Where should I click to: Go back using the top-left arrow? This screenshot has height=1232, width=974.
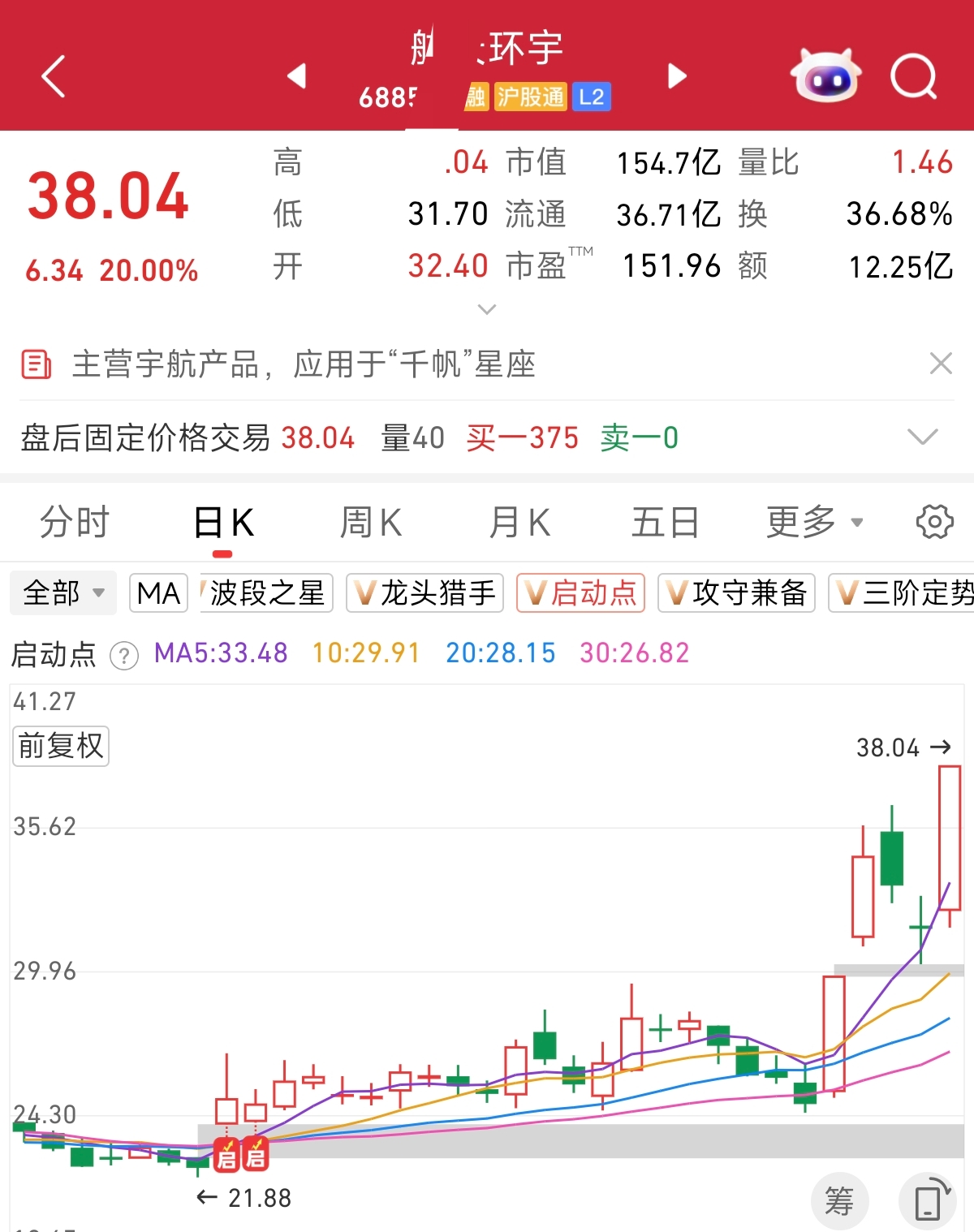(54, 77)
